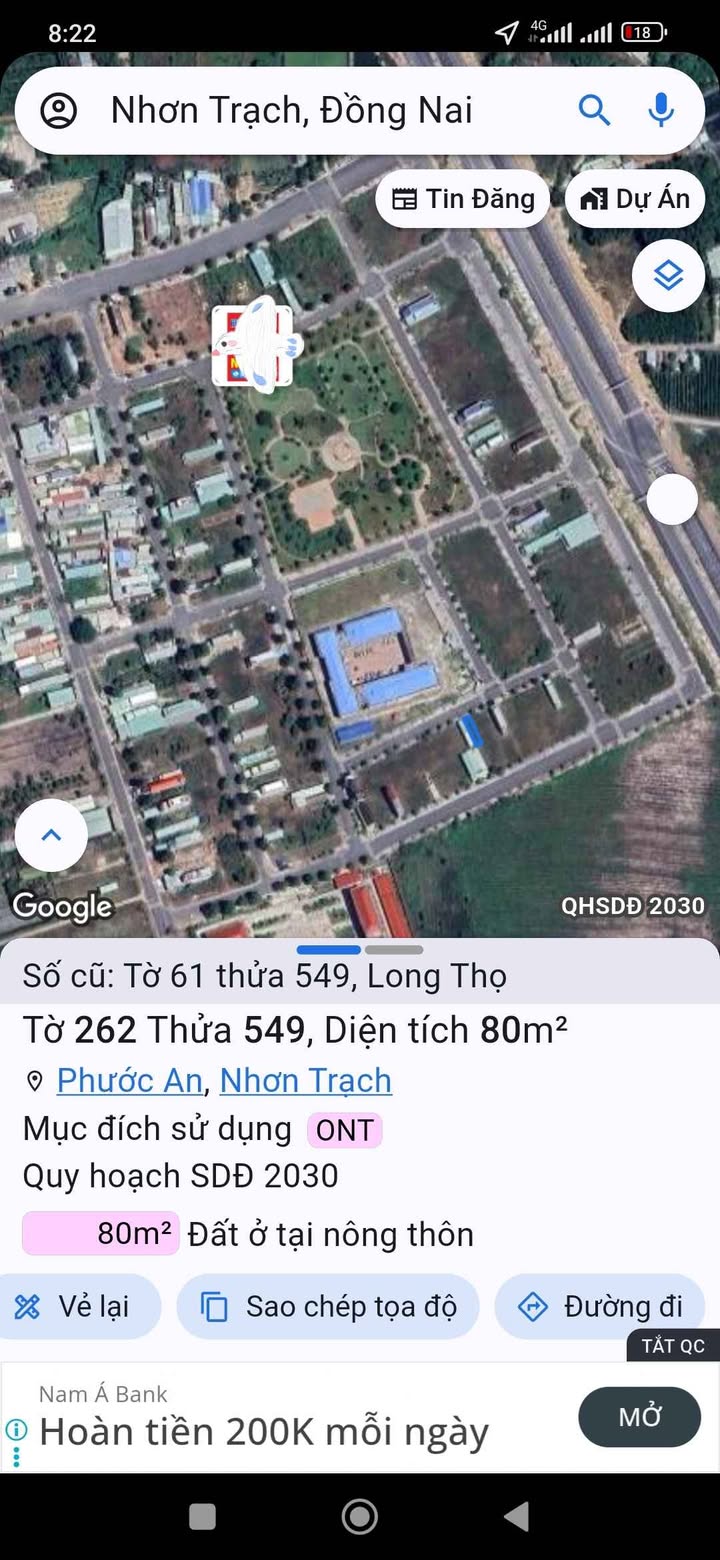
Task: Show Tin Đăng listings
Action: pos(463,199)
